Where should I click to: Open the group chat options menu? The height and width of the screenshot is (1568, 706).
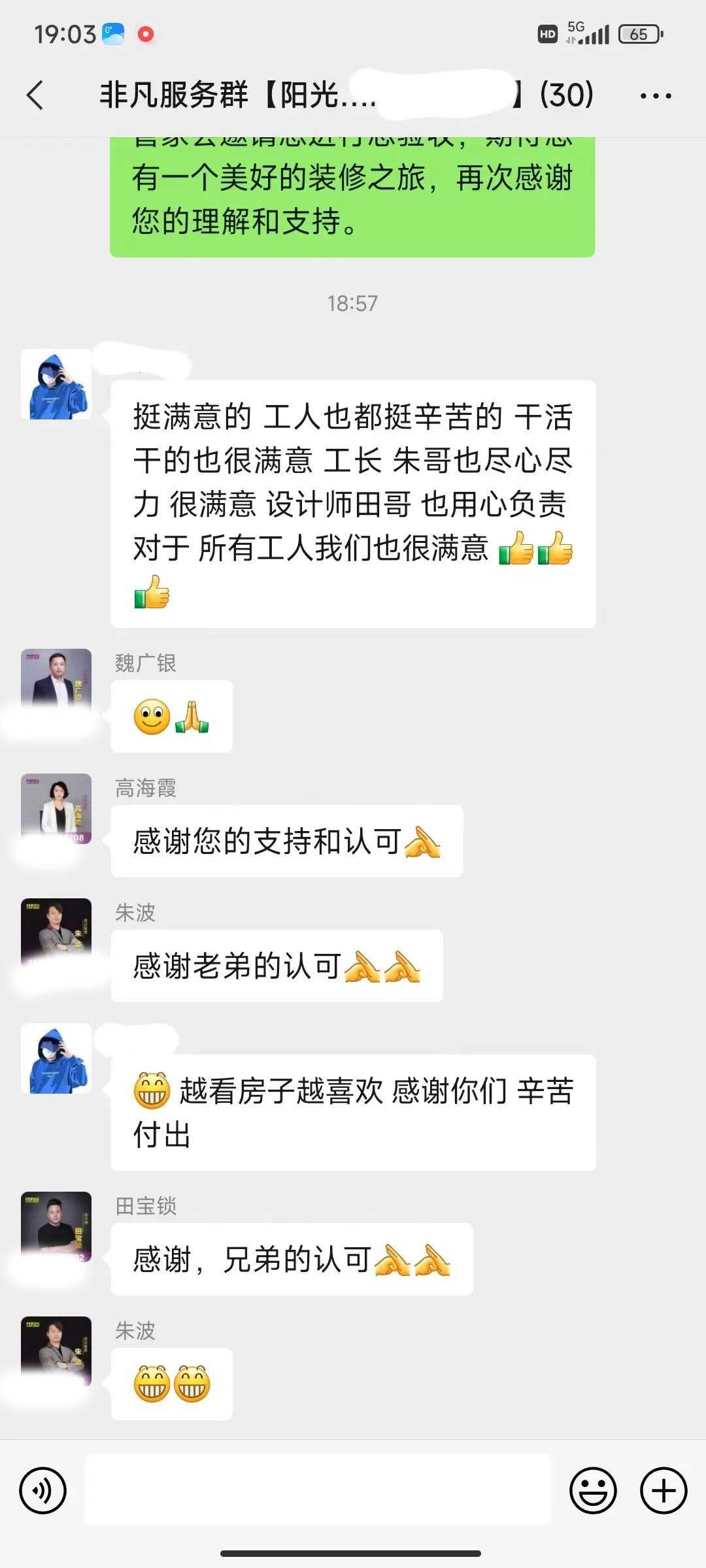[655, 96]
